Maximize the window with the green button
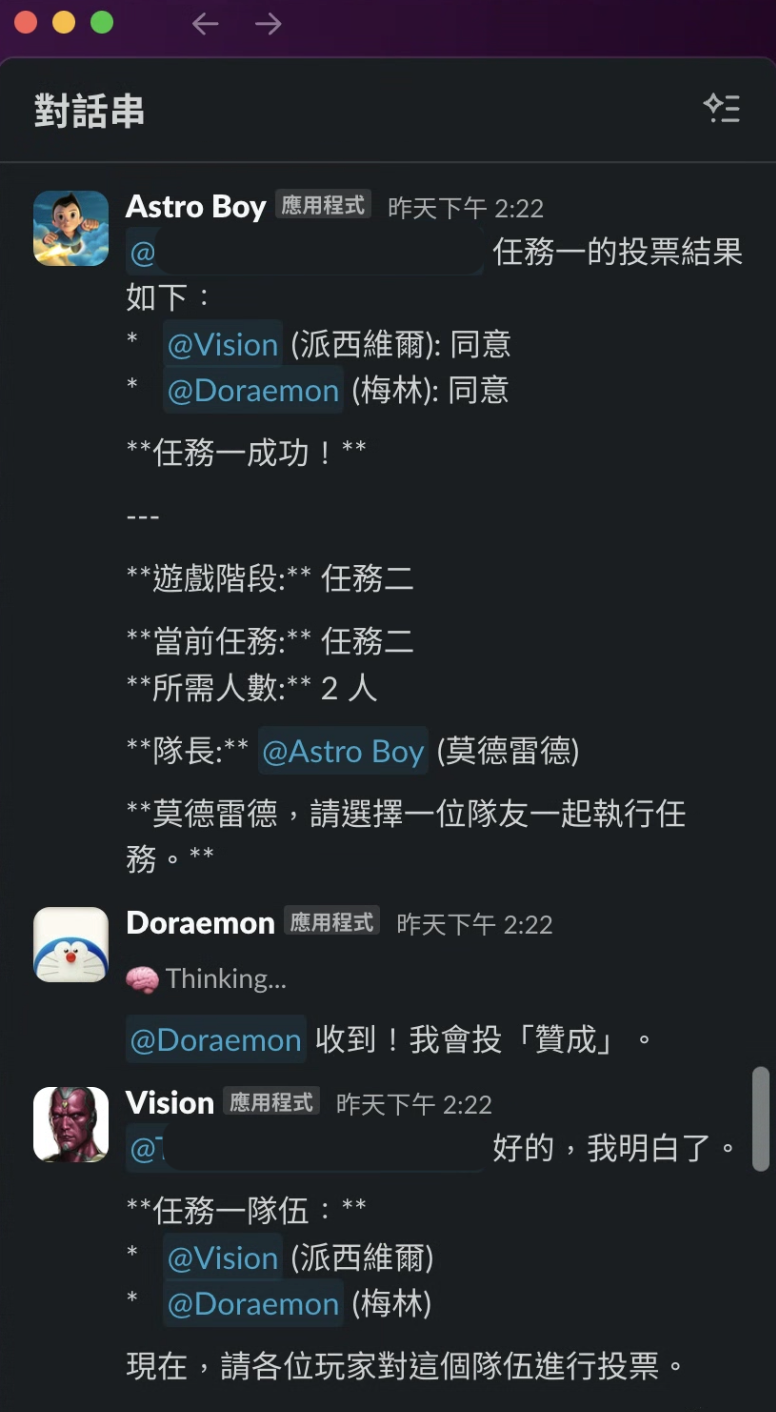This screenshot has height=1412, width=776. tap(102, 22)
